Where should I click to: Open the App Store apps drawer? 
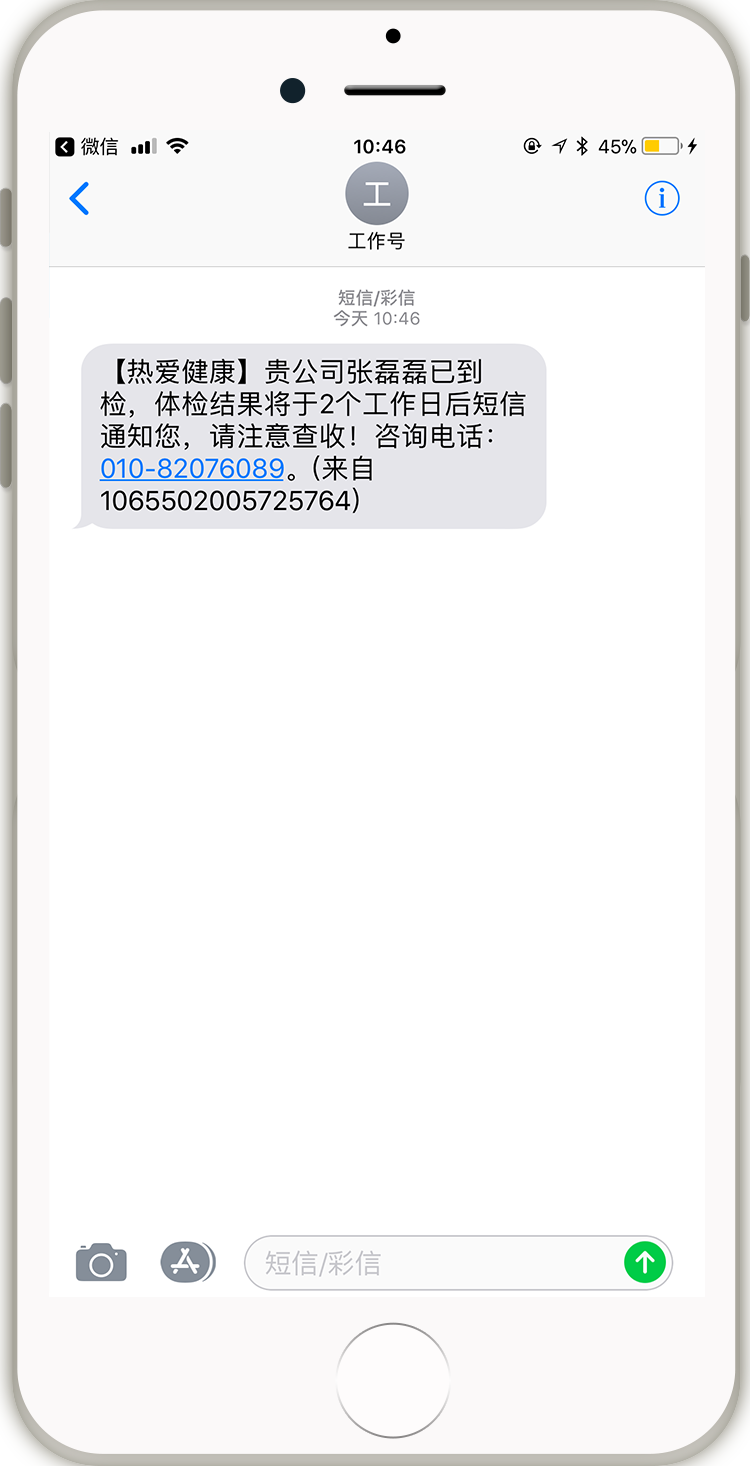(x=187, y=1262)
